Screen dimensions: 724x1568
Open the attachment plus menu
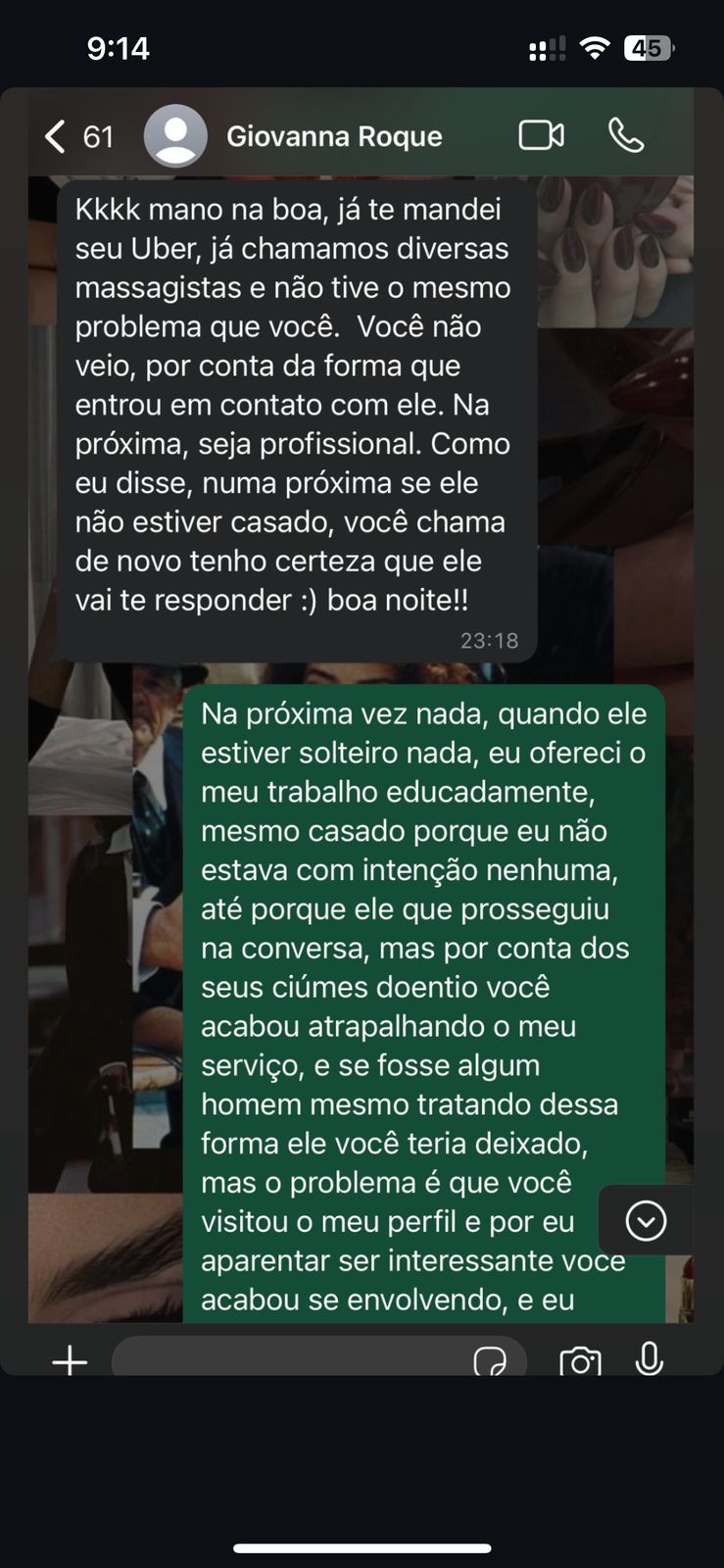point(70,1359)
